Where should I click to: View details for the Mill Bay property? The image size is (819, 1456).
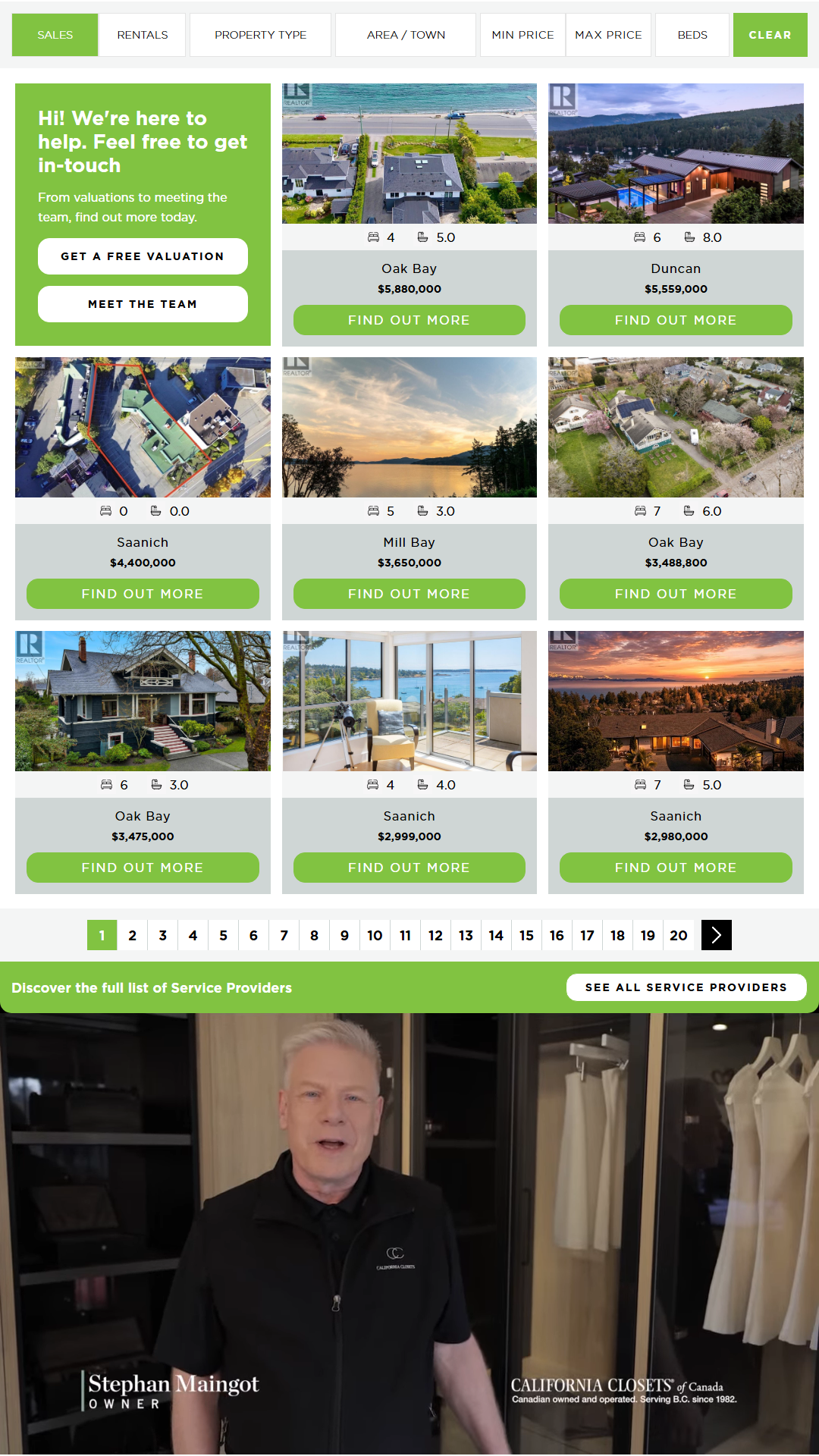click(x=409, y=594)
